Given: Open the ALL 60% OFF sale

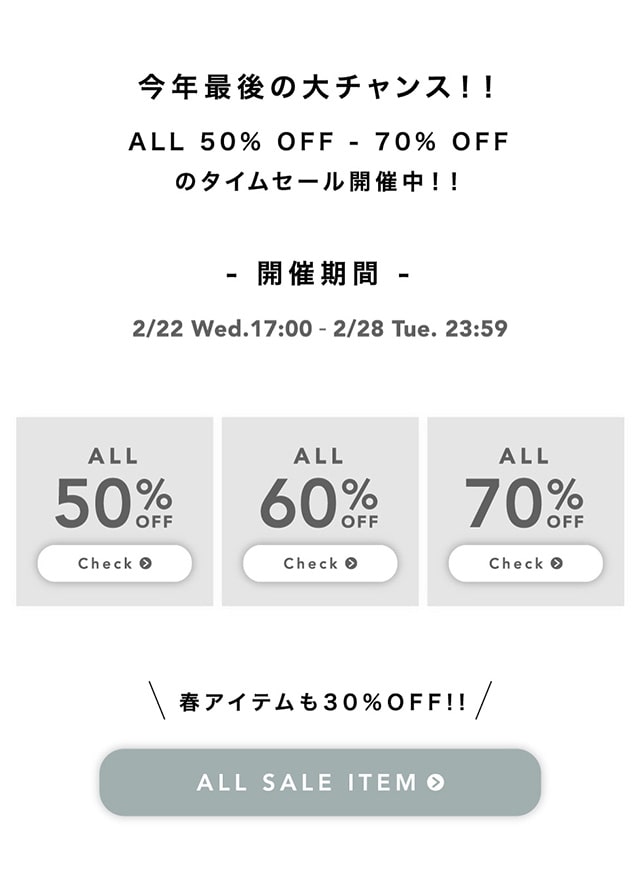Looking at the screenshot, I should pos(320,563).
